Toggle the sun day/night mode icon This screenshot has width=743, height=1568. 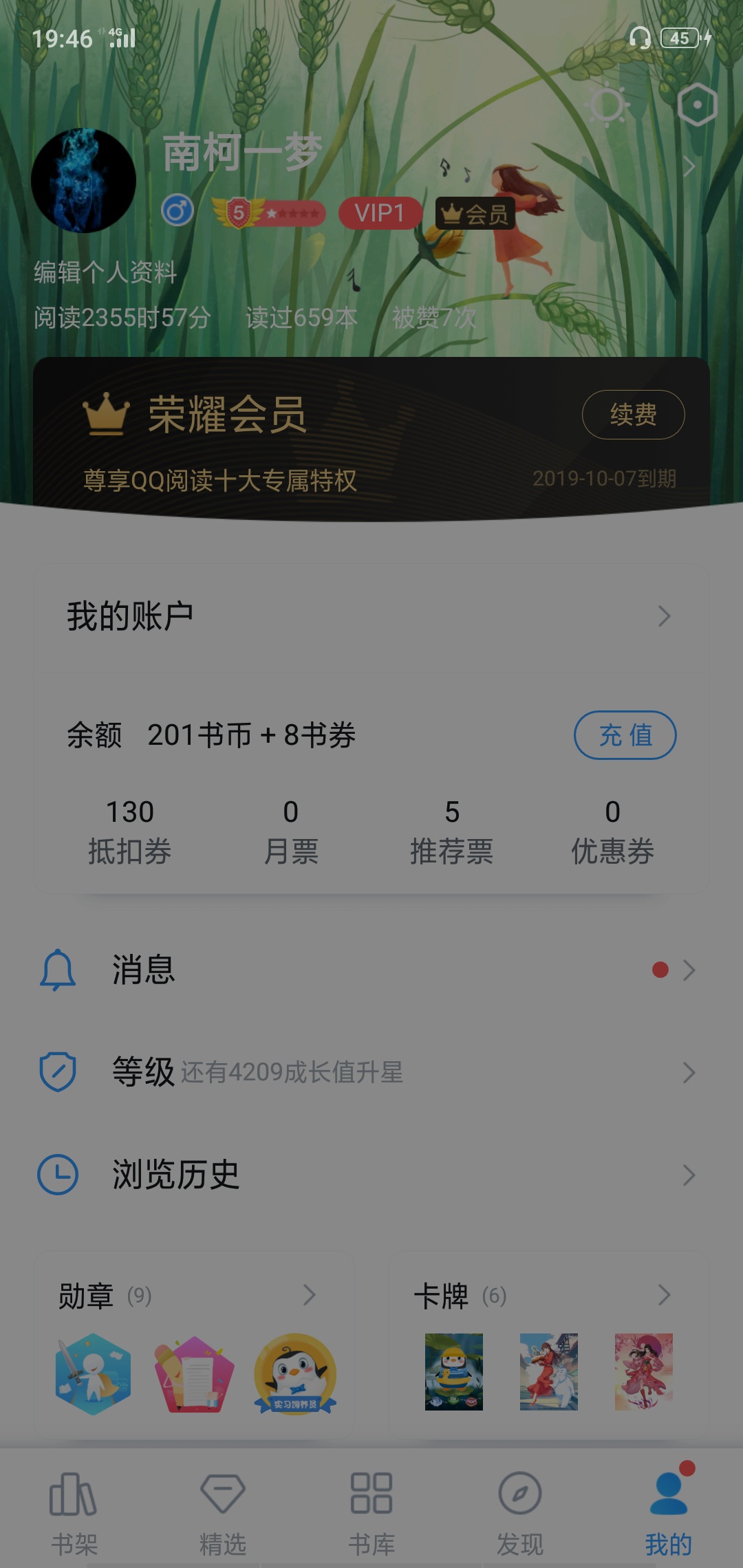click(607, 105)
